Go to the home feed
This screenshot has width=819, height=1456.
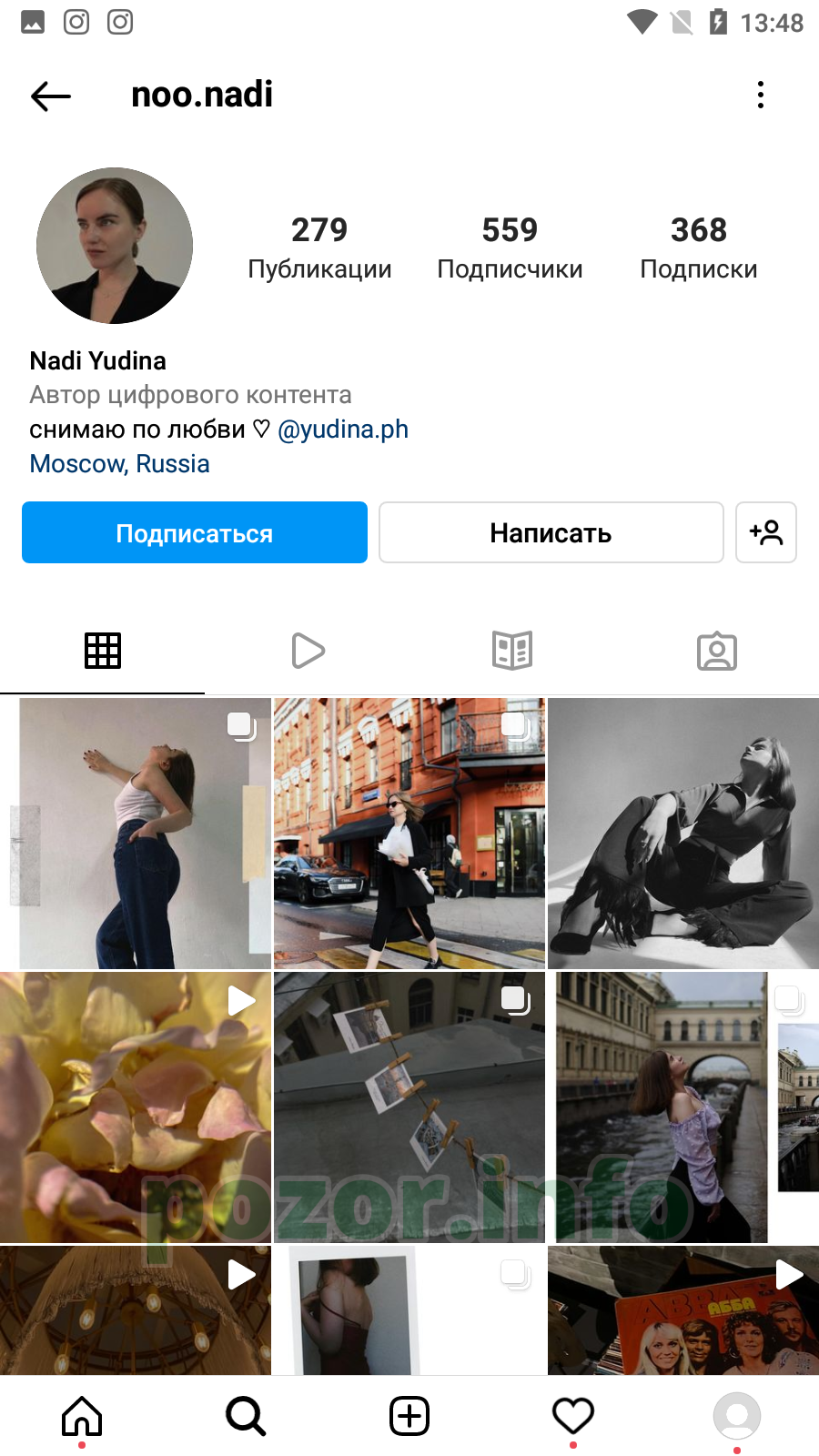pos(82,1417)
